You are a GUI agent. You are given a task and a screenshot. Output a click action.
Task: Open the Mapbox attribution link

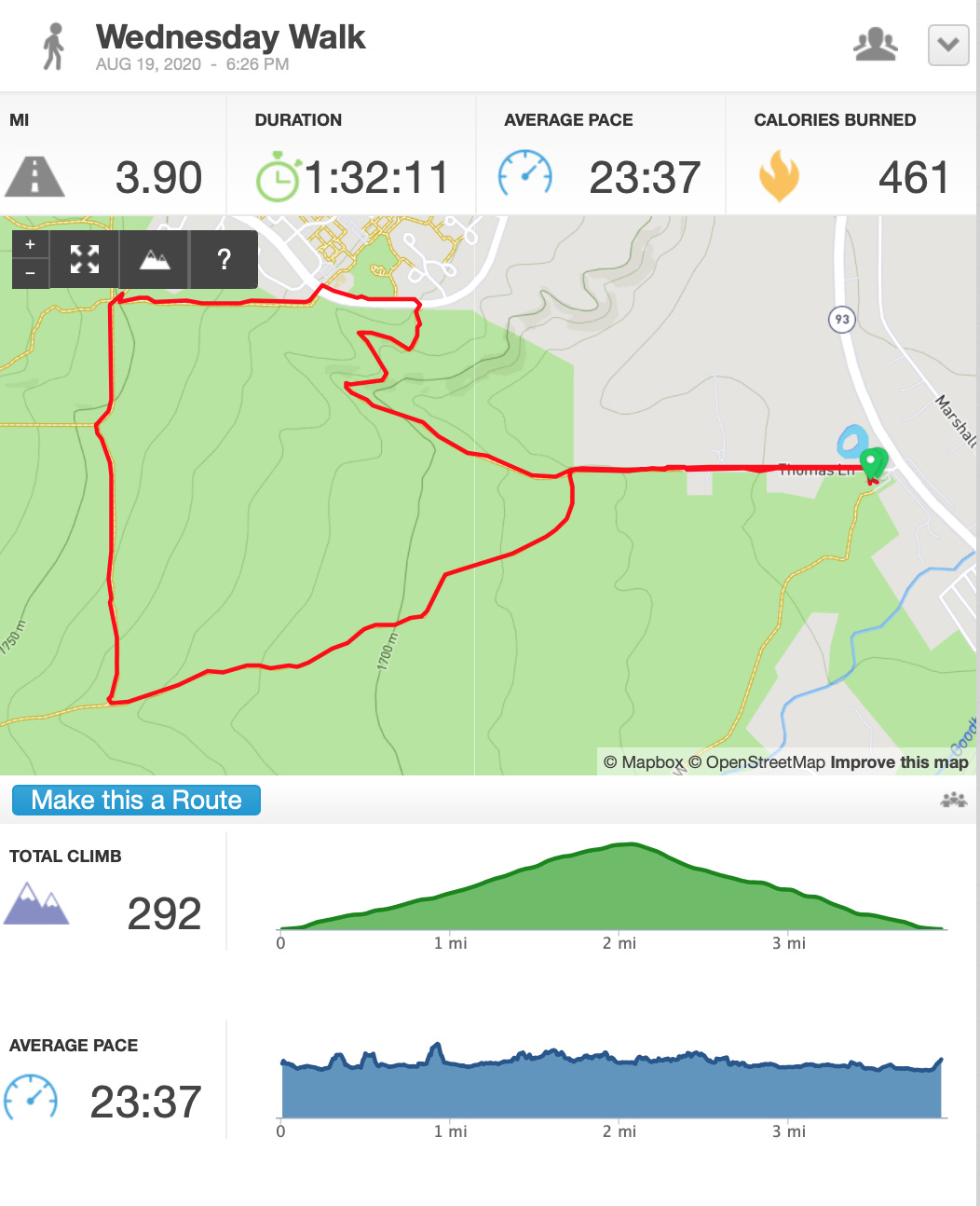(x=644, y=762)
